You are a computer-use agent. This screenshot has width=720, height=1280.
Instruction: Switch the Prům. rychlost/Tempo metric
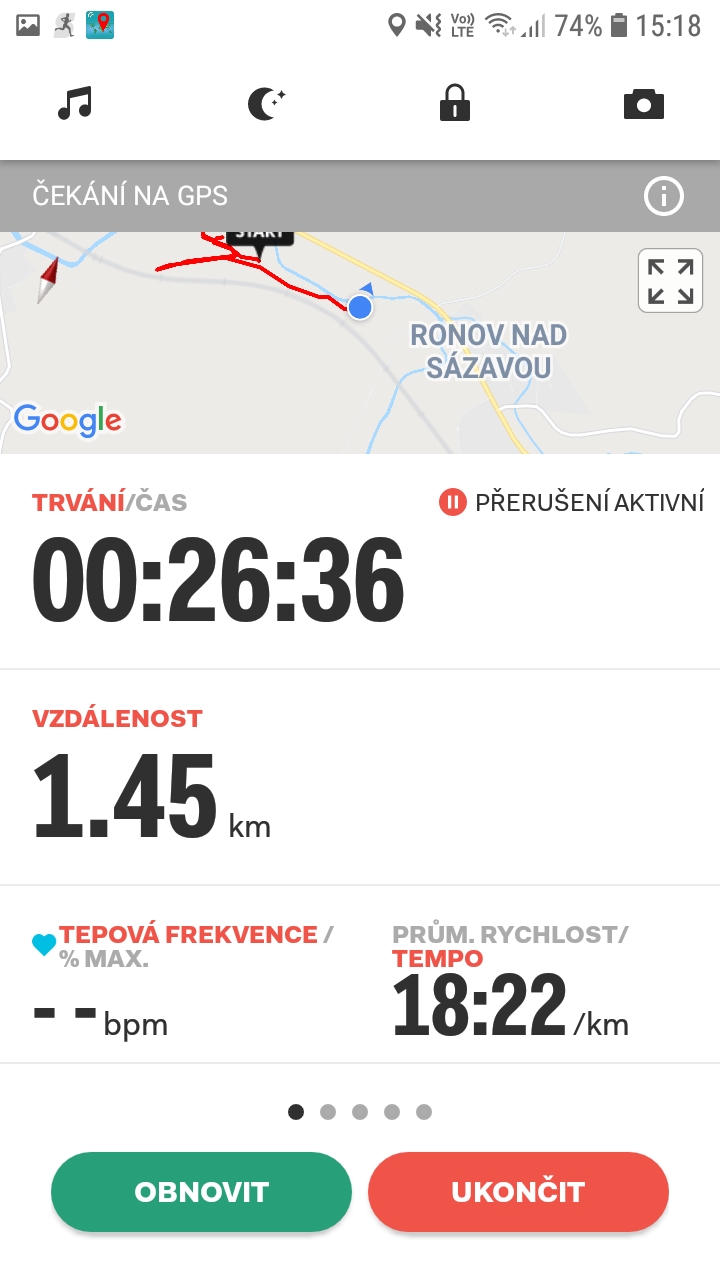pyautogui.click(x=510, y=947)
